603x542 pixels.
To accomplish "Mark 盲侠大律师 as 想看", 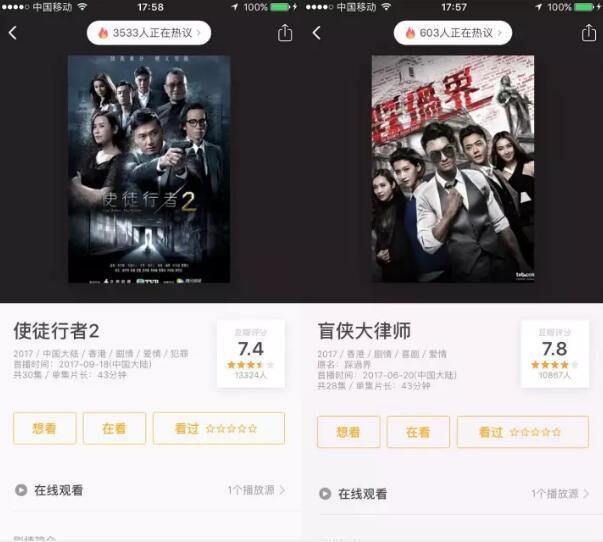I will 349,432.
